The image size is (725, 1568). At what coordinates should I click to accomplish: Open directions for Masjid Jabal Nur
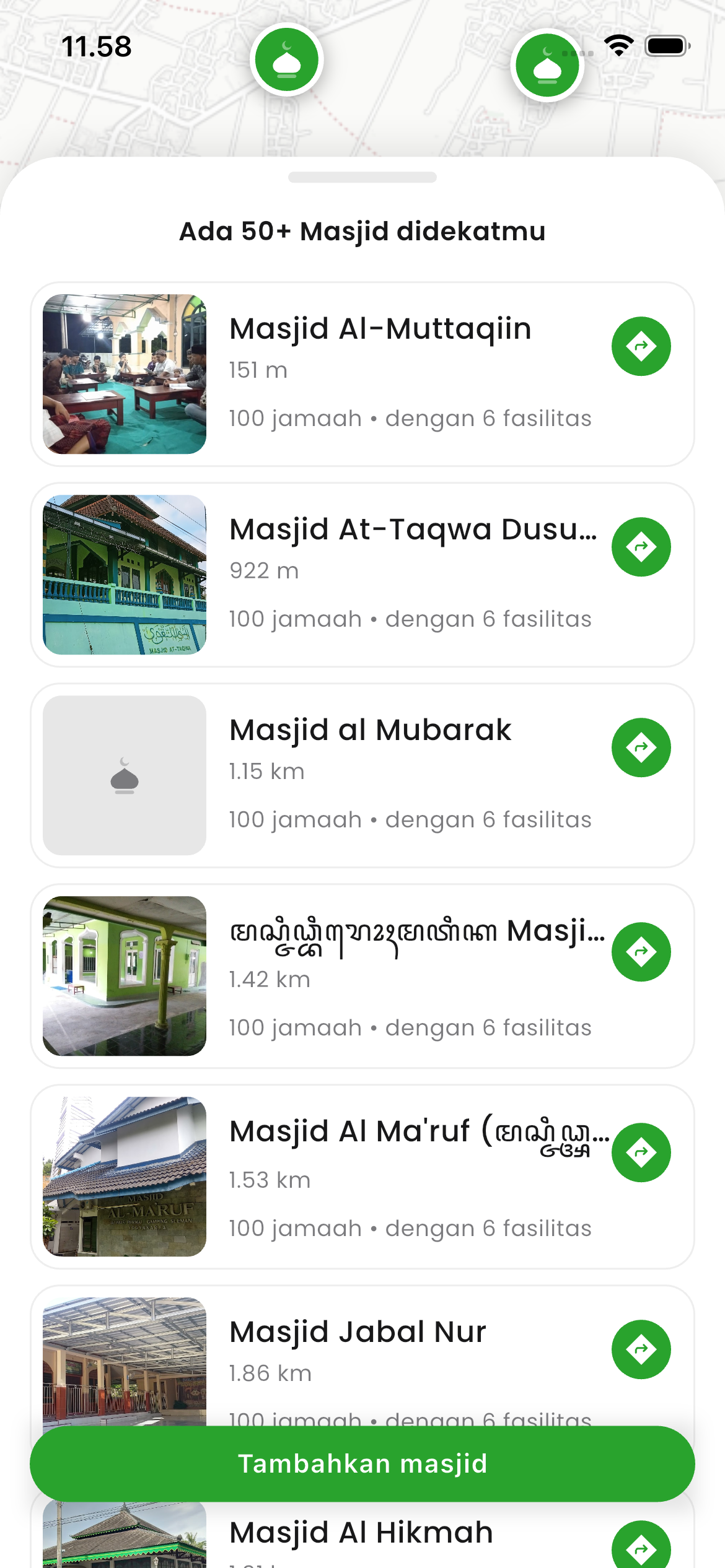click(x=641, y=1349)
